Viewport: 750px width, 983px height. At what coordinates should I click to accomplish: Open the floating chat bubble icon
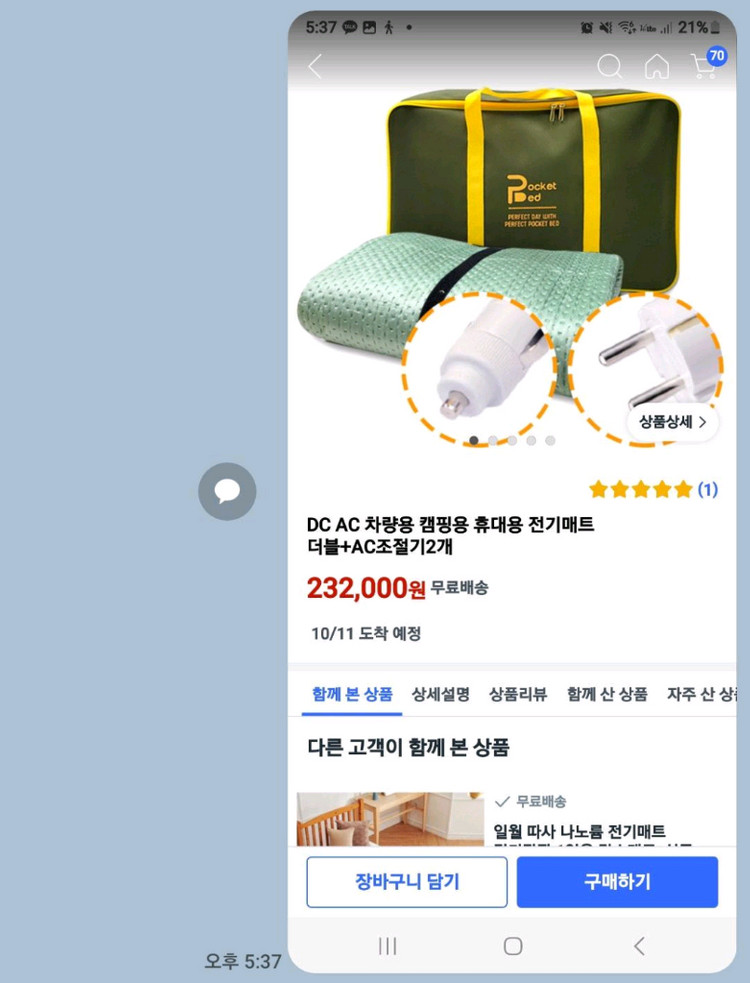pyautogui.click(x=228, y=491)
